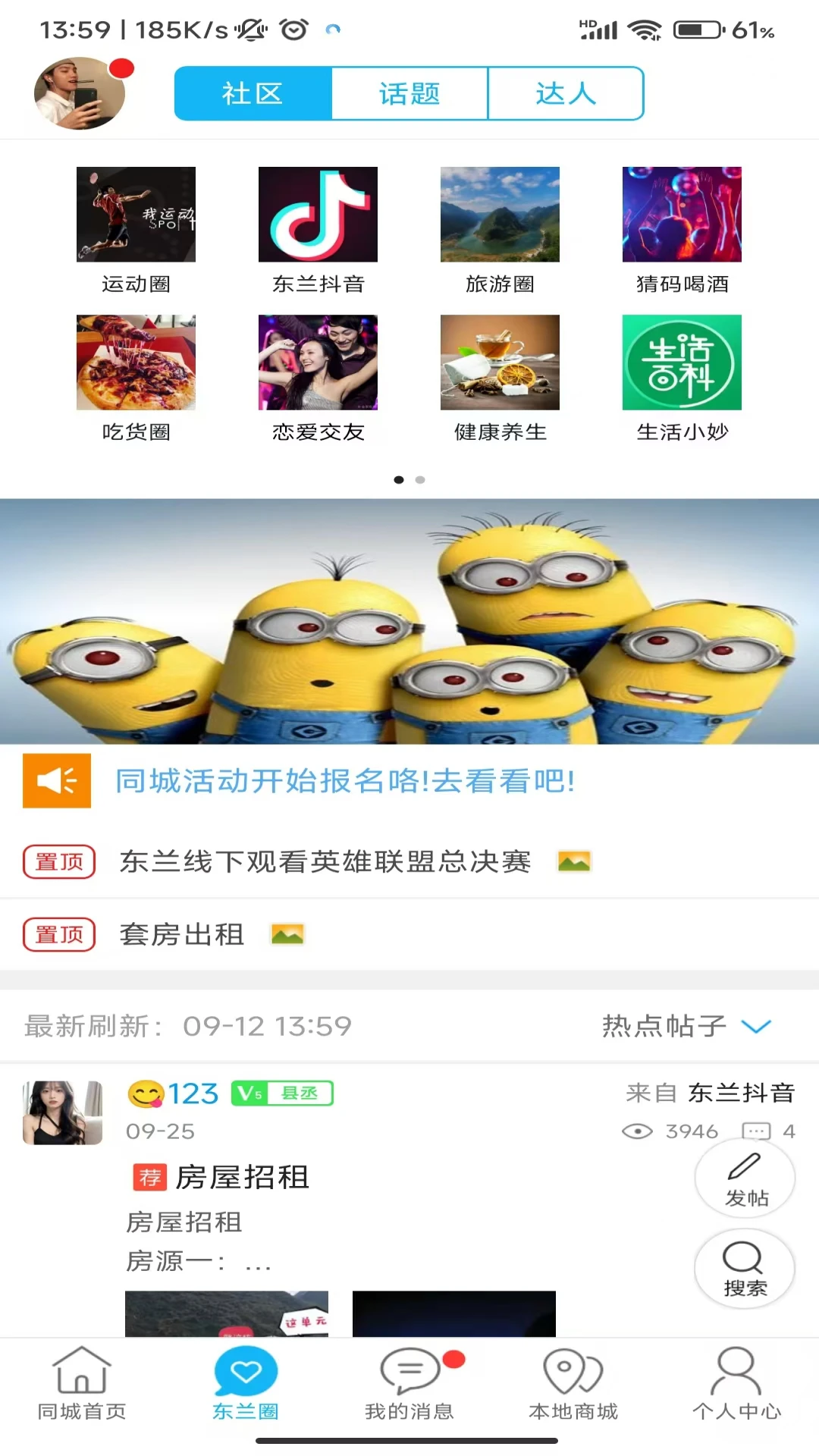
Task: Open the 运动圈 community icon
Action: (x=135, y=214)
